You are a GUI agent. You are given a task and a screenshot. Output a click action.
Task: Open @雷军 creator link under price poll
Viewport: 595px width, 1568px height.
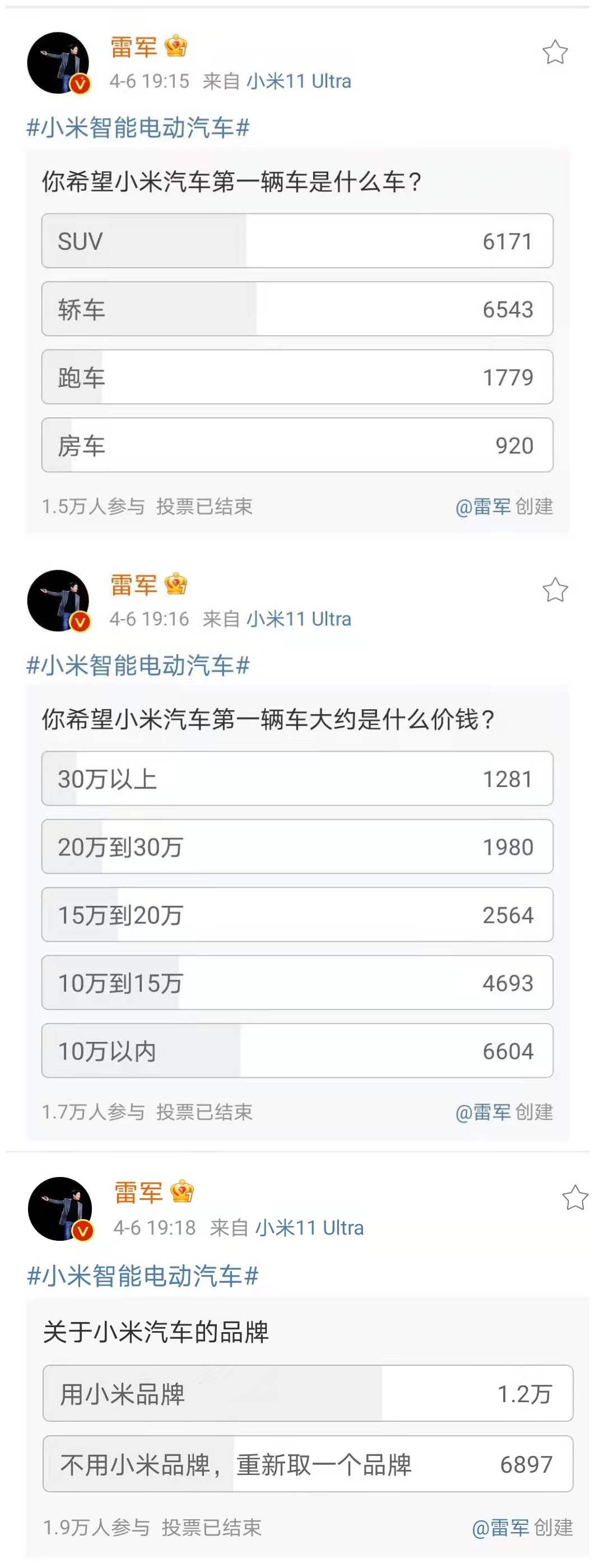tap(483, 1112)
